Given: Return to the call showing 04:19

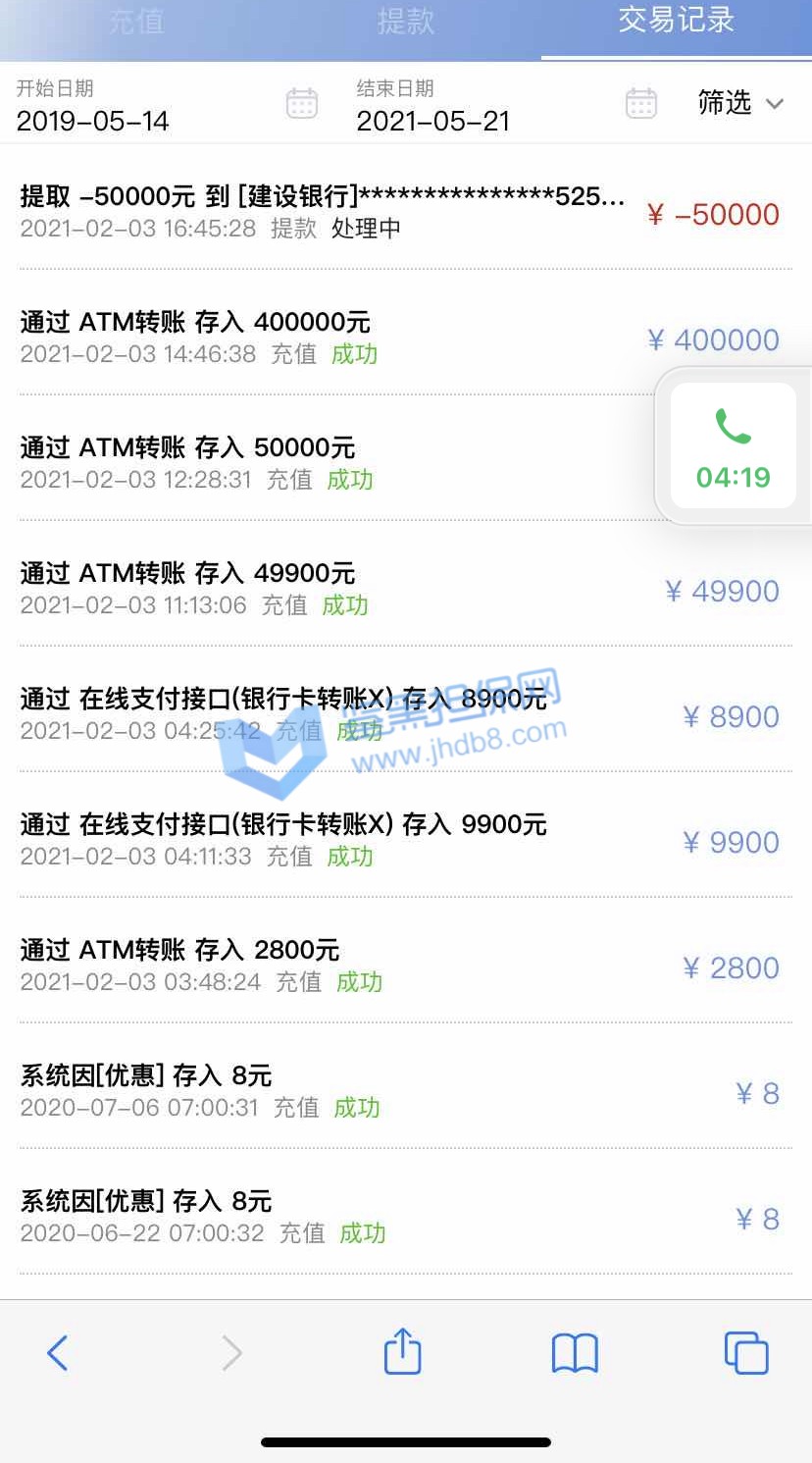Looking at the screenshot, I should [733, 445].
